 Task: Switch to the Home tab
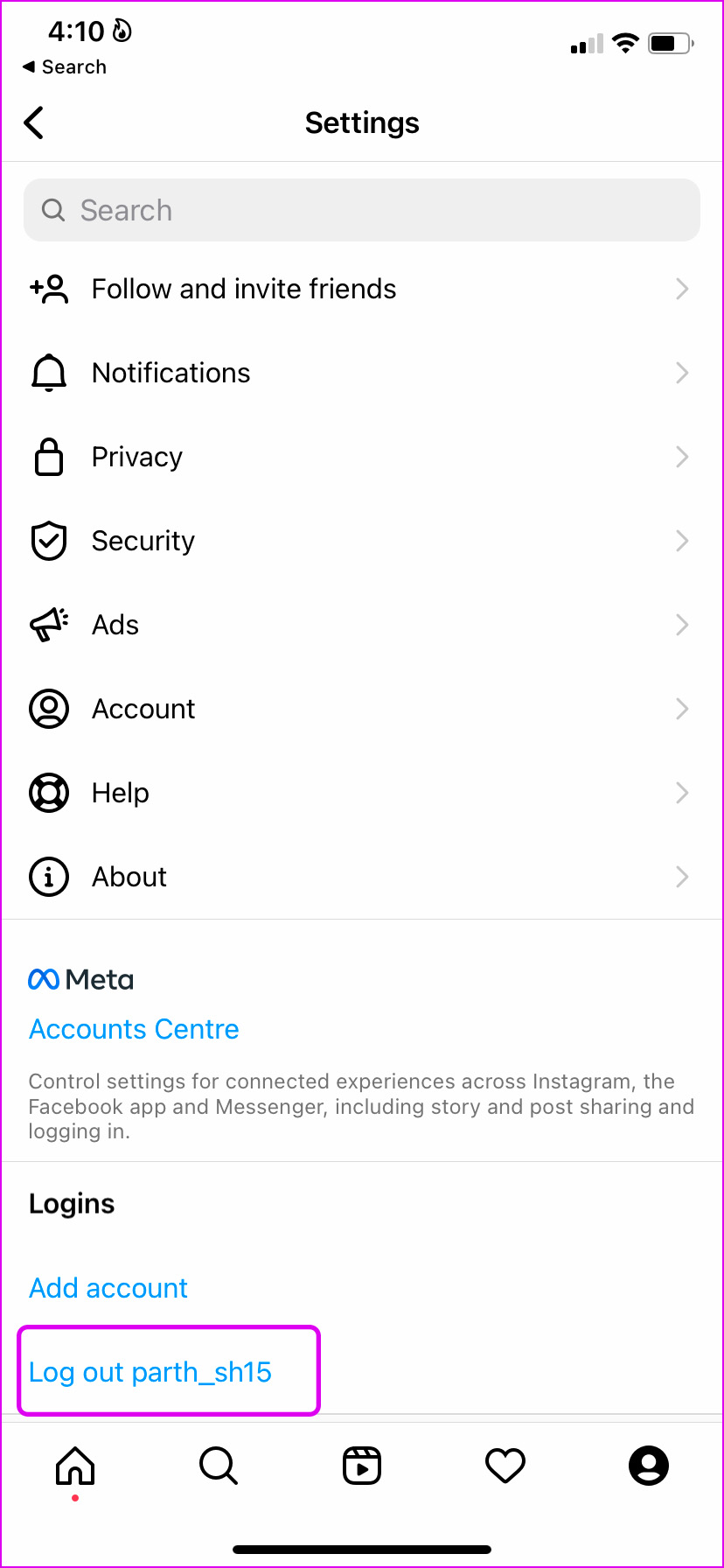pyautogui.click(x=75, y=1466)
